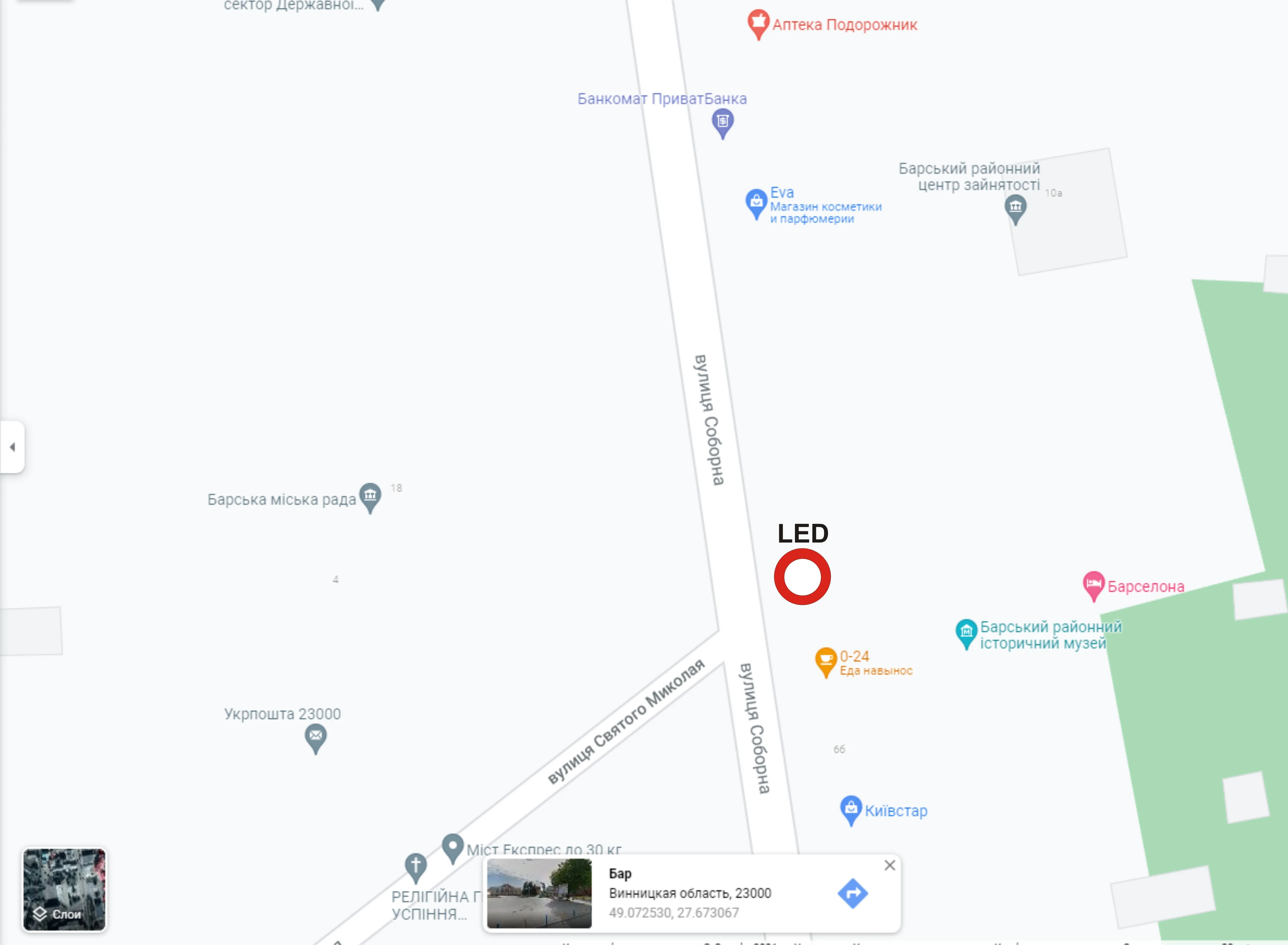Select the Укрпошта 23000 post office pin
Image resolution: width=1288 pixels, height=945 pixels.
point(316,737)
